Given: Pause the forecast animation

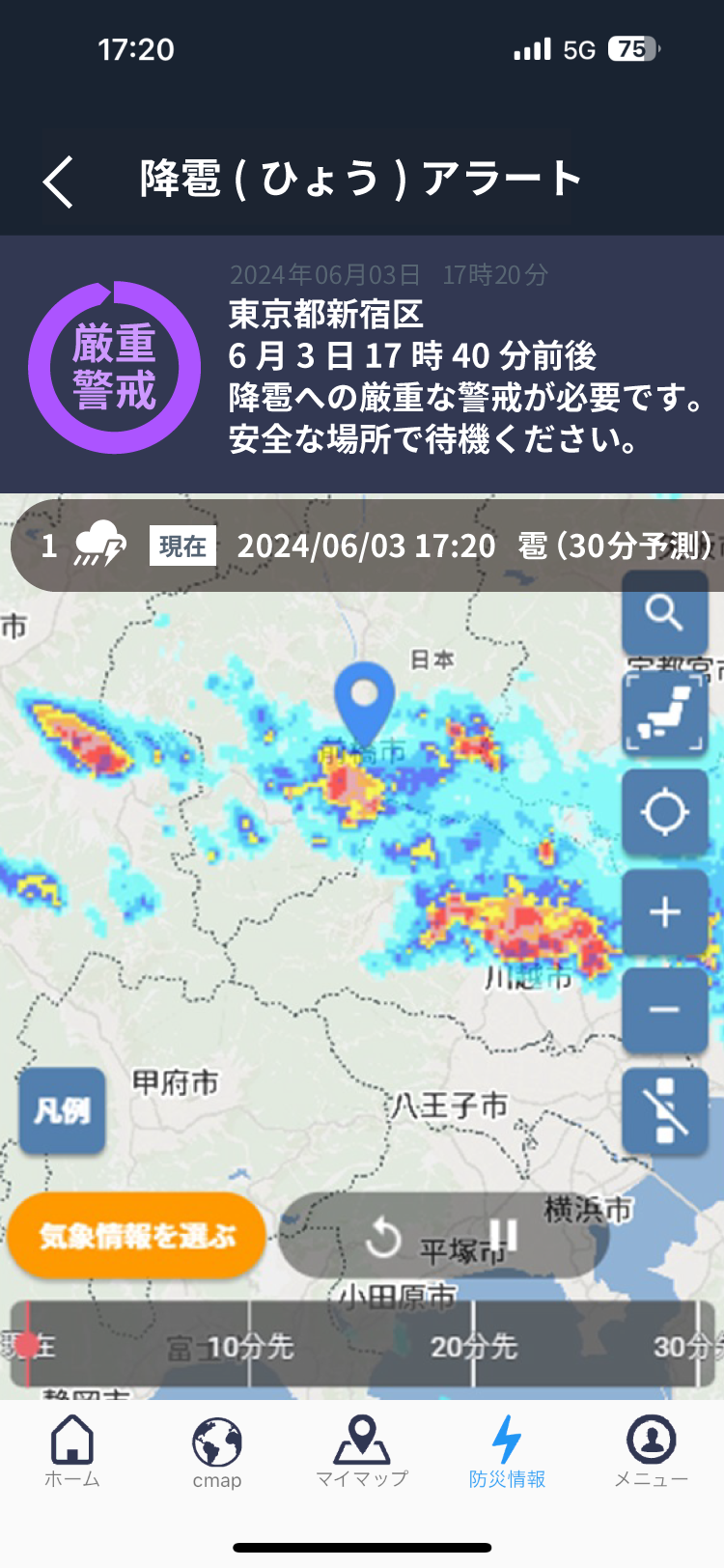Looking at the screenshot, I should point(503,1234).
